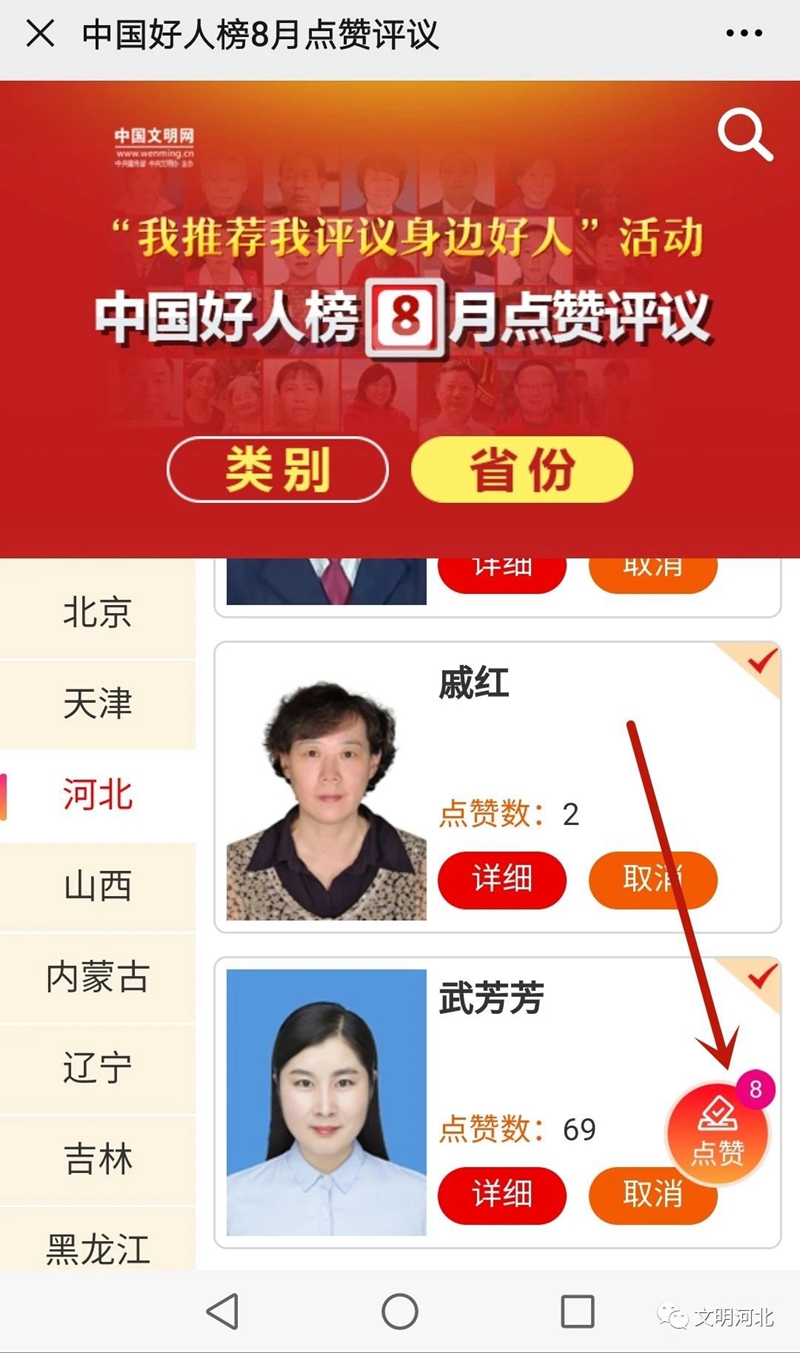Open the three-dot overflow menu

click(744, 34)
